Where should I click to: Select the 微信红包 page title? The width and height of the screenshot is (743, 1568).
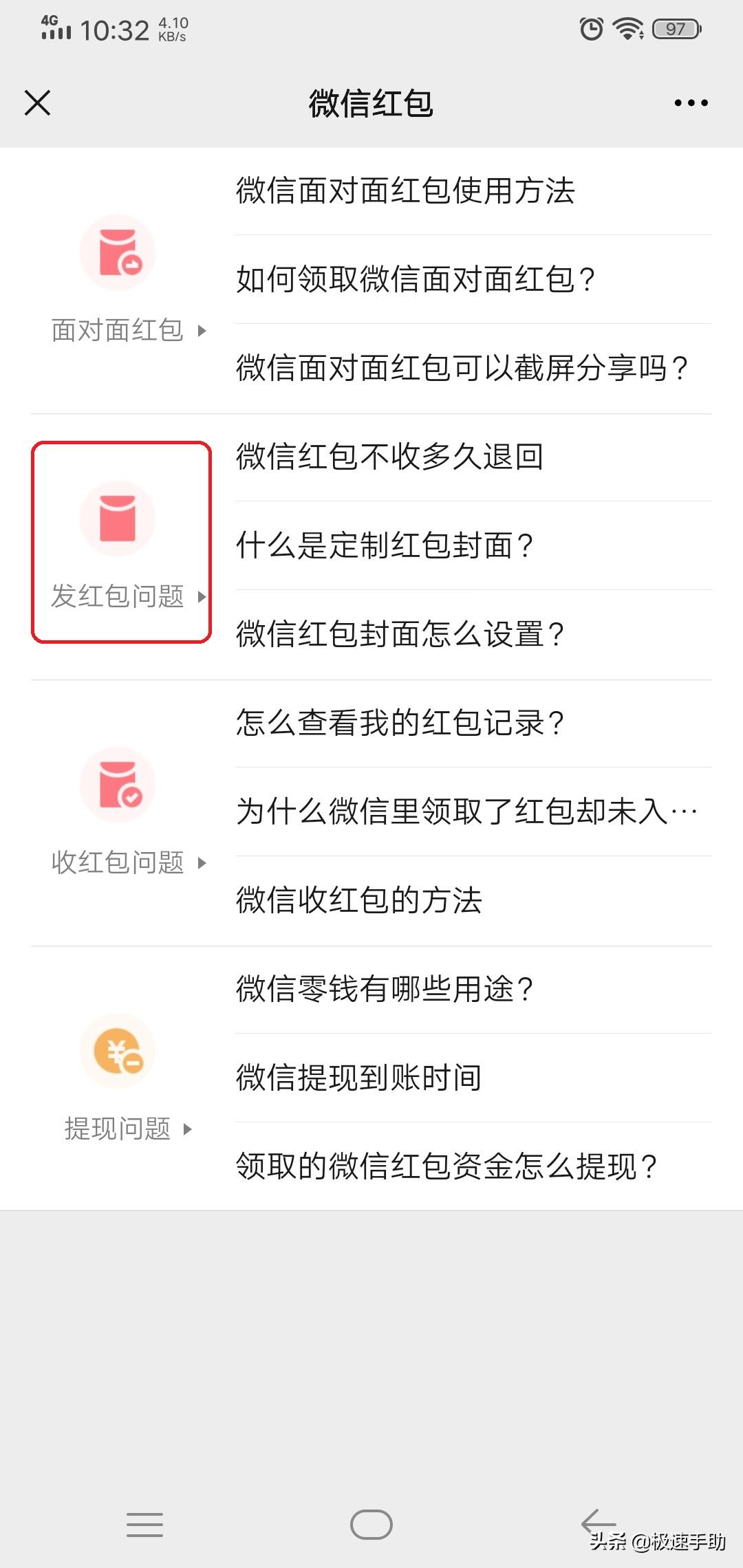click(371, 102)
